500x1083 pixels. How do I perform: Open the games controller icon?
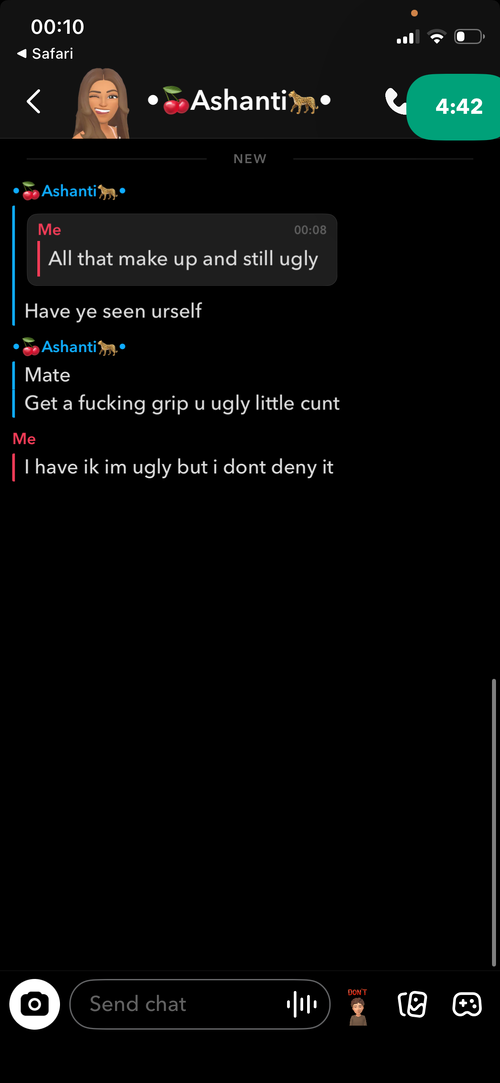point(467,1004)
